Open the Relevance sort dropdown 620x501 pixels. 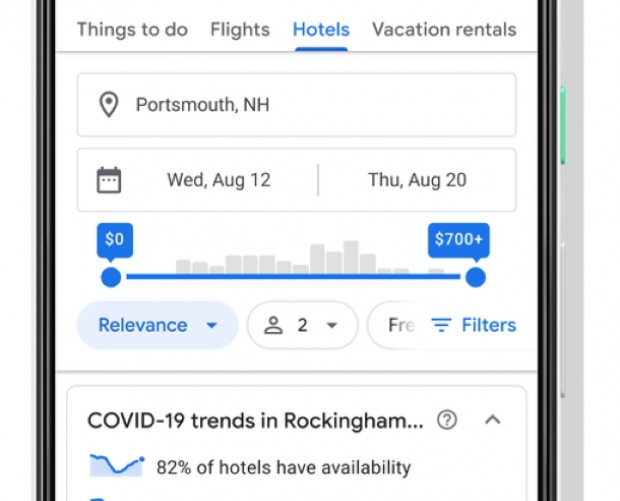pos(158,325)
